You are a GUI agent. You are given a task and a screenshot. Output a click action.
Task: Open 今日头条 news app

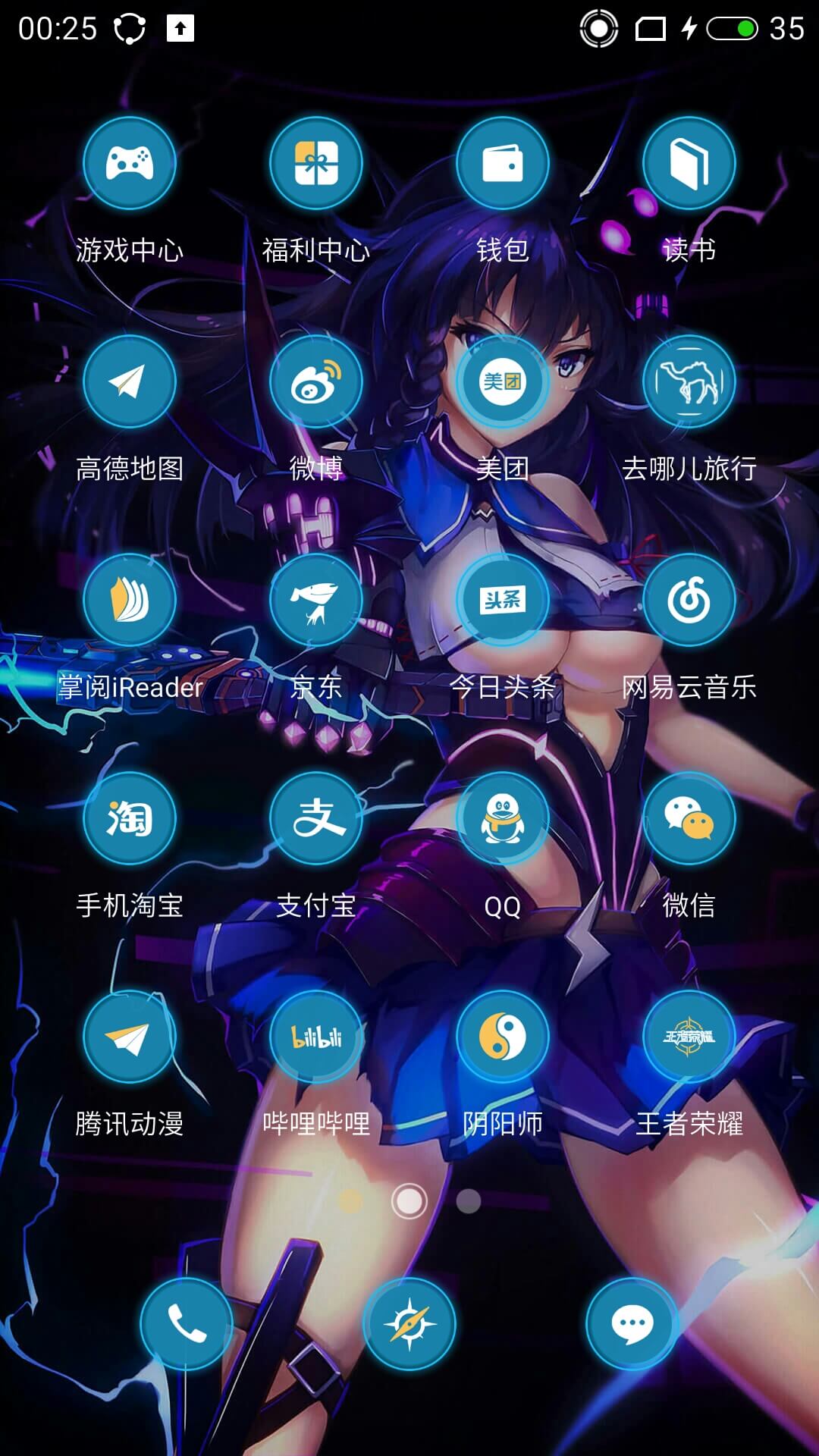(x=503, y=600)
